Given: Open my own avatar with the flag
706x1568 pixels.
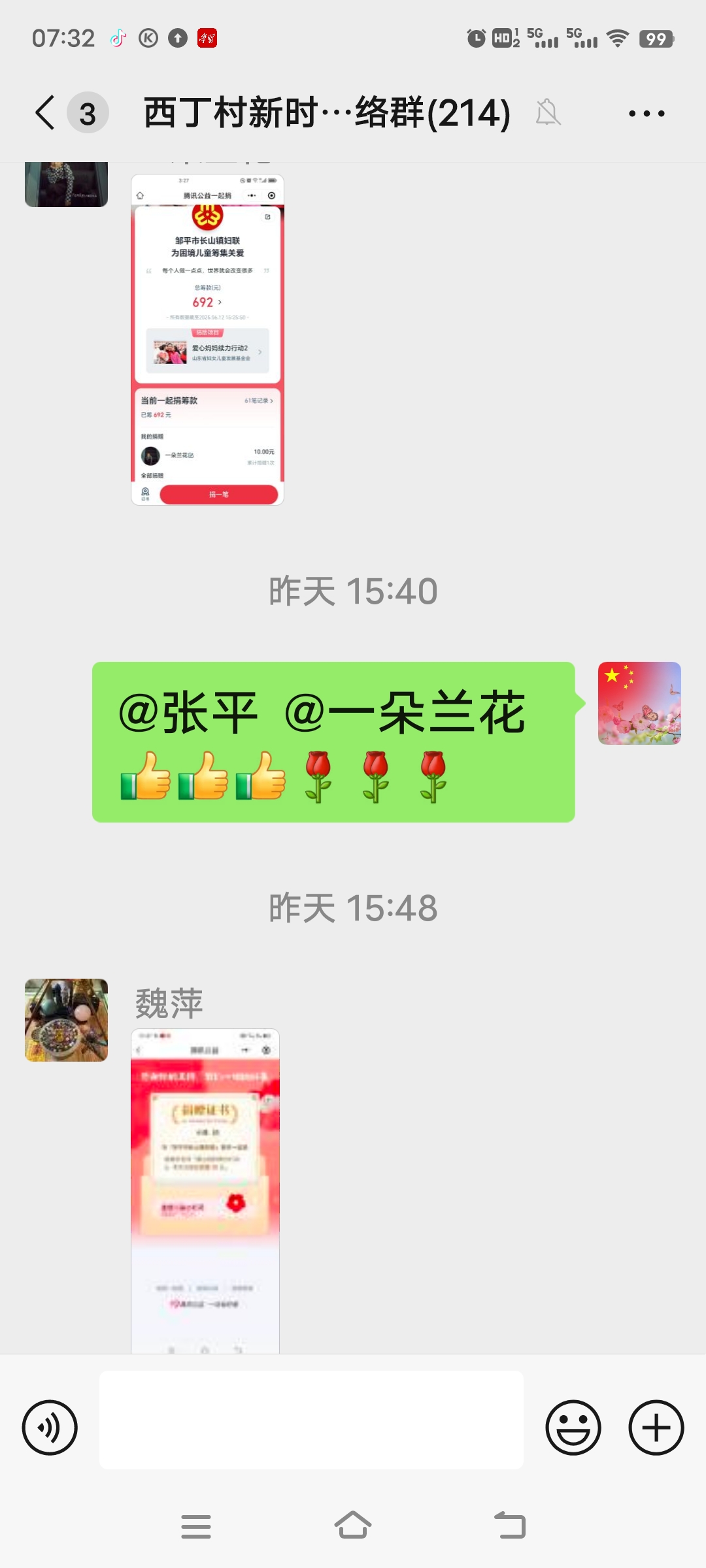Looking at the screenshot, I should pos(639,703).
